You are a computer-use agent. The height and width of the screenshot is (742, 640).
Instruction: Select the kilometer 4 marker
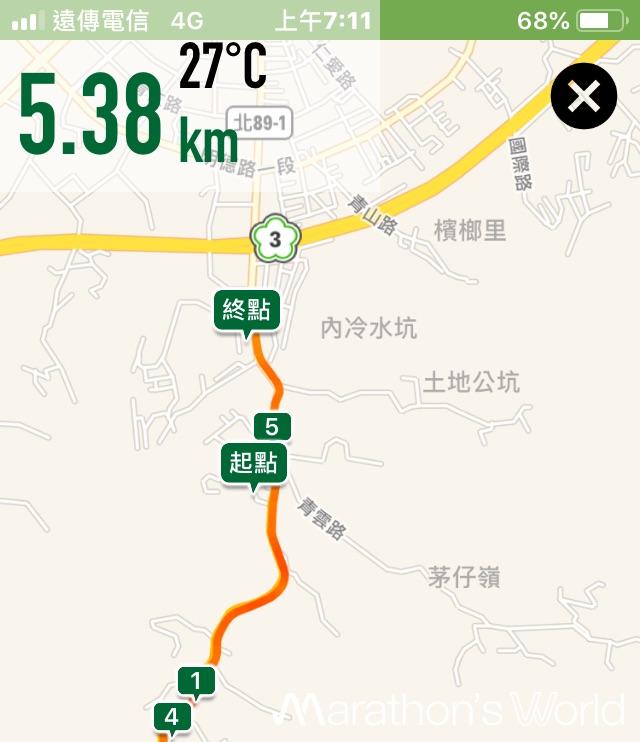pyautogui.click(x=172, y=719)
